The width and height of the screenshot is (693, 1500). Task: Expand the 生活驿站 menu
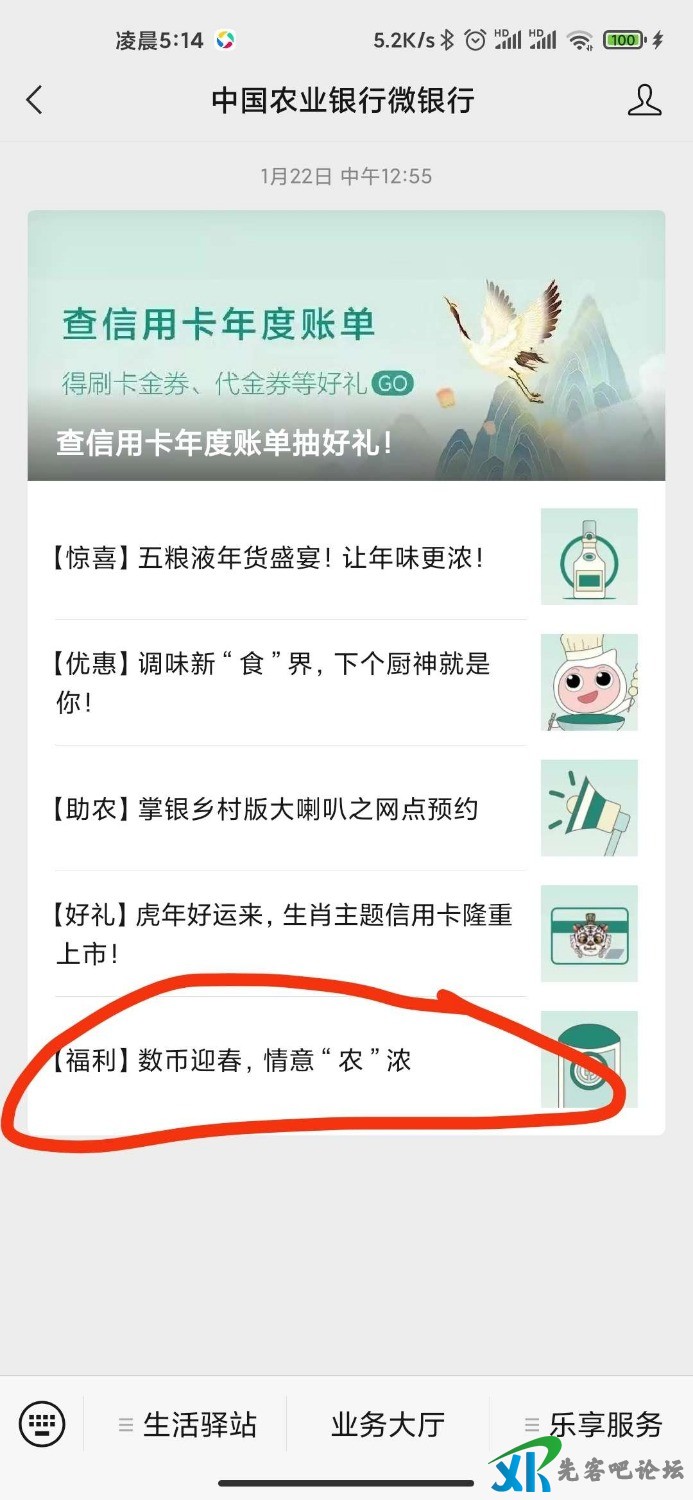[x=188, y=1424]
